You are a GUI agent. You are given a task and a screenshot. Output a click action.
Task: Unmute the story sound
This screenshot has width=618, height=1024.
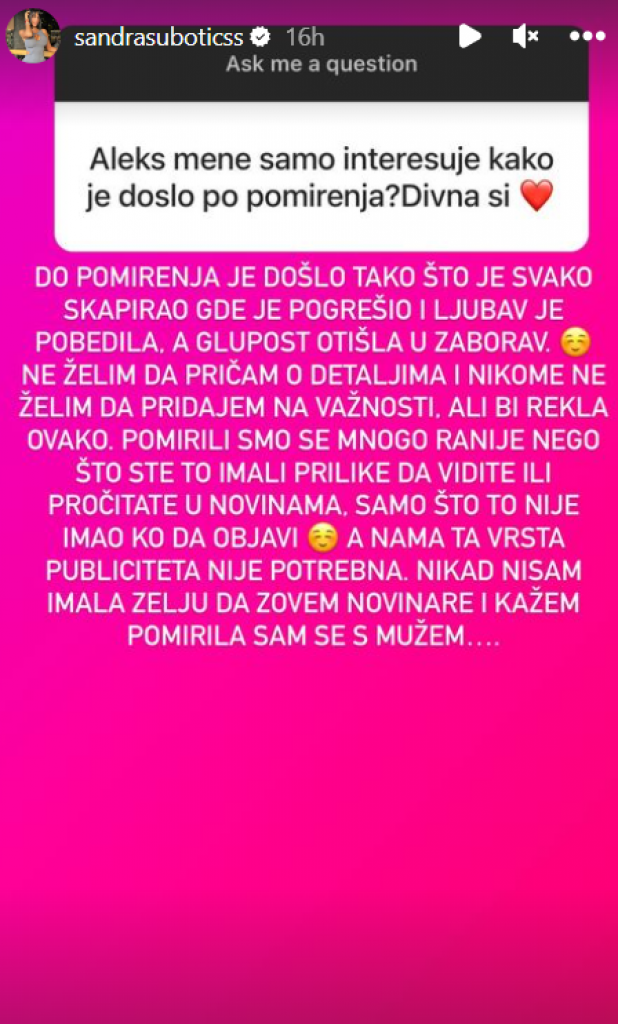[x=525, y=37]
